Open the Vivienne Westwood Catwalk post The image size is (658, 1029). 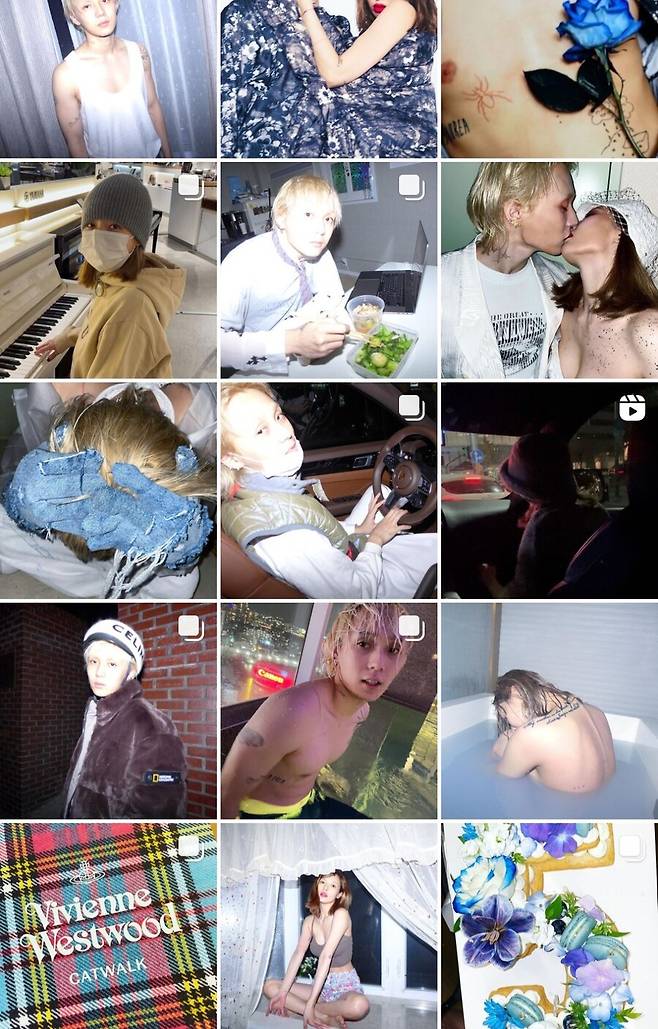coord(108,925)
